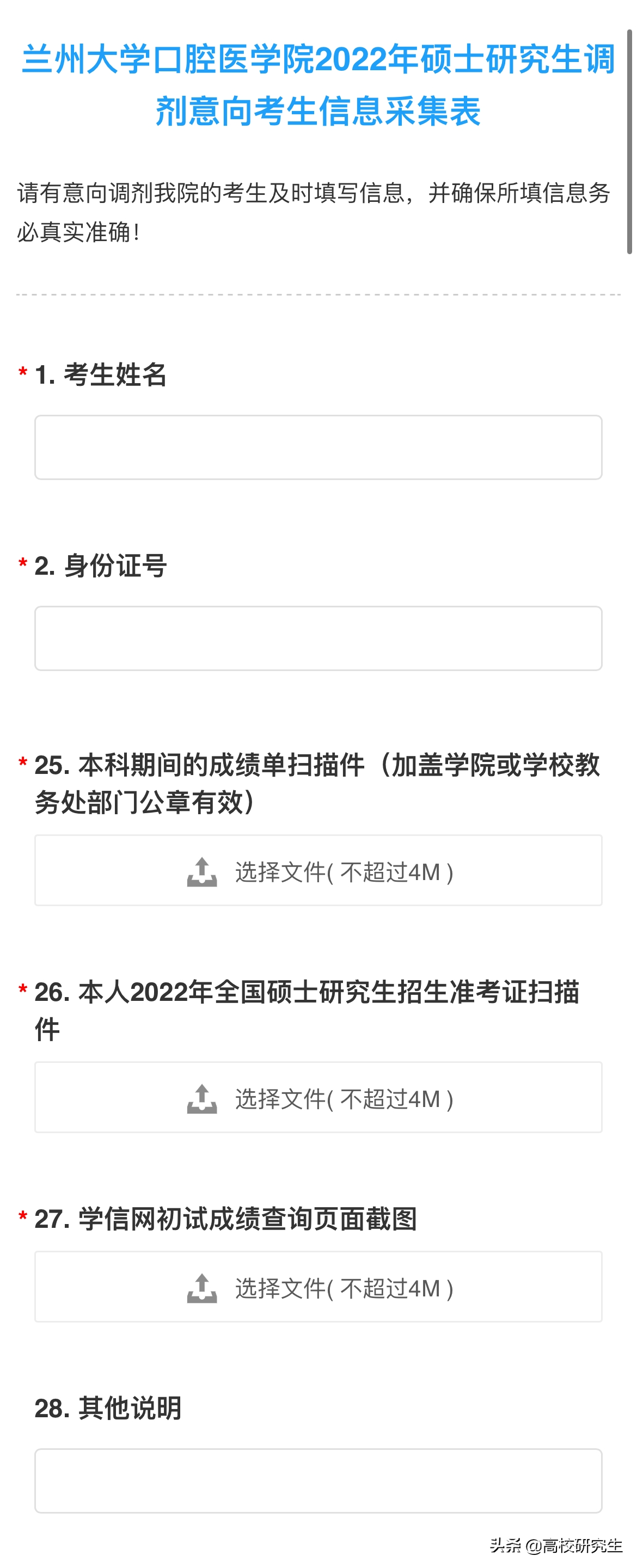
Task: Click the upload icon for question 26 admission ticket
Action: pos(203,1099)
